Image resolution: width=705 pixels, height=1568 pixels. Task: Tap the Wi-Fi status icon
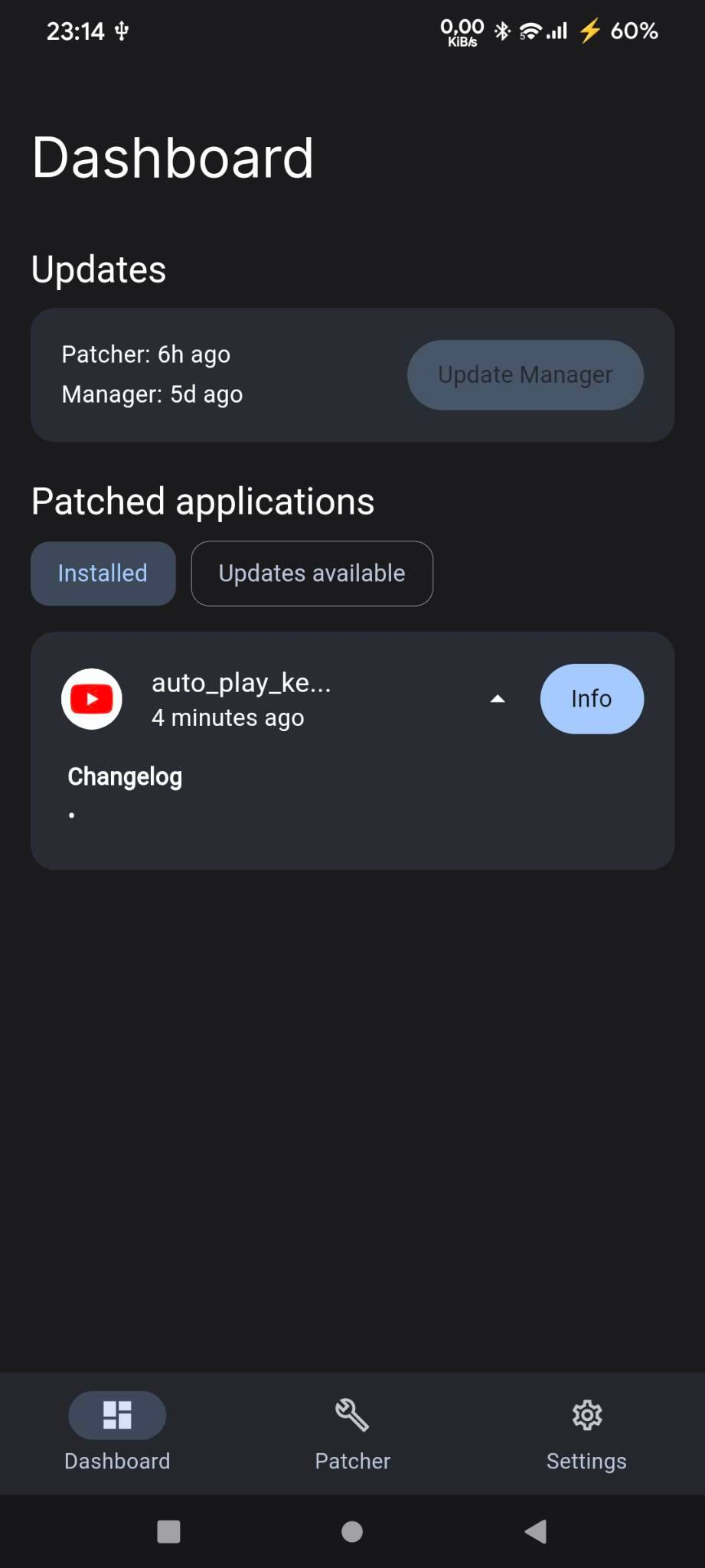[x=530, y=31]
